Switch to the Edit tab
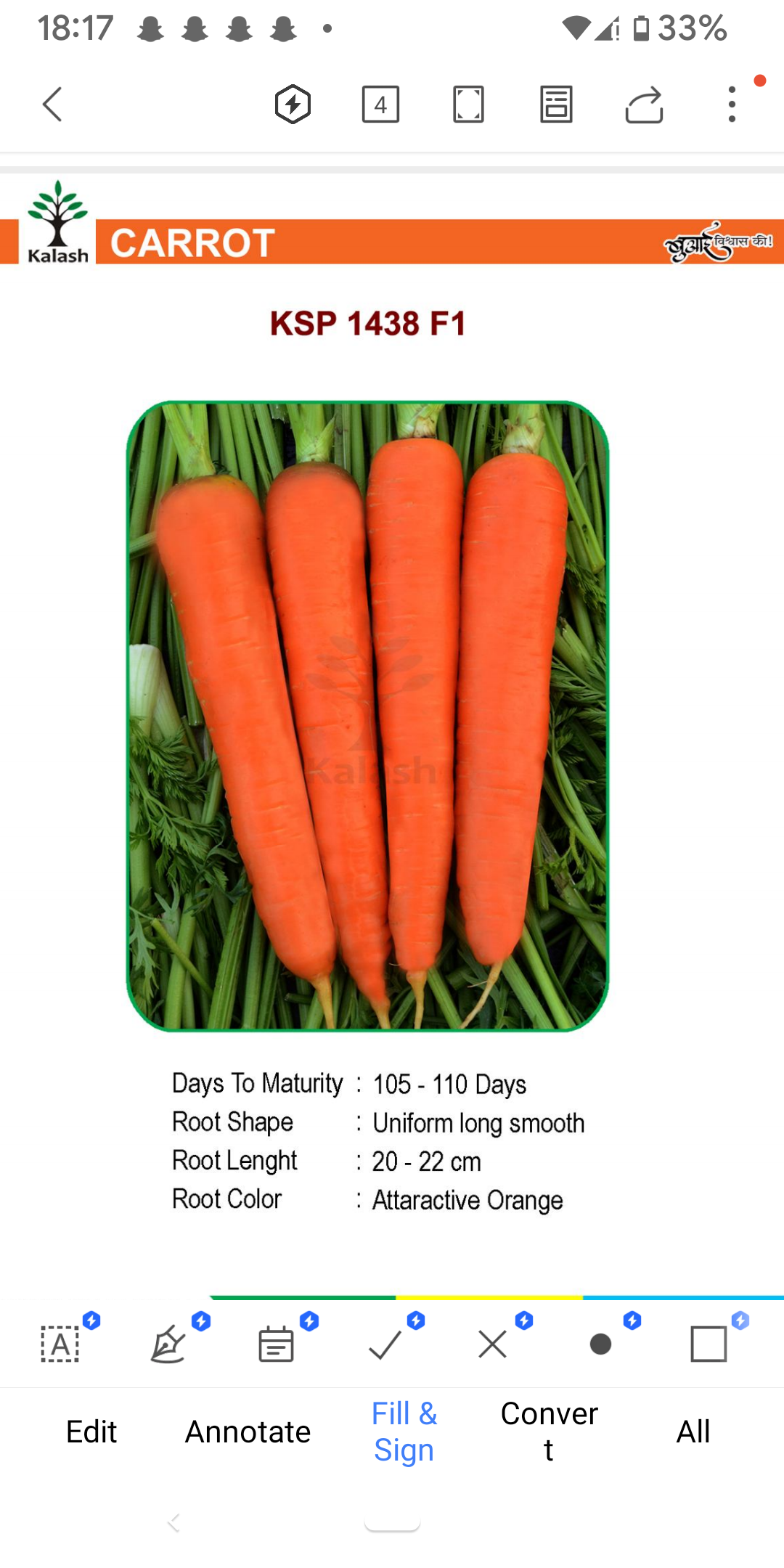Screen dimensions: 784x1568 tap(91, 1432)
